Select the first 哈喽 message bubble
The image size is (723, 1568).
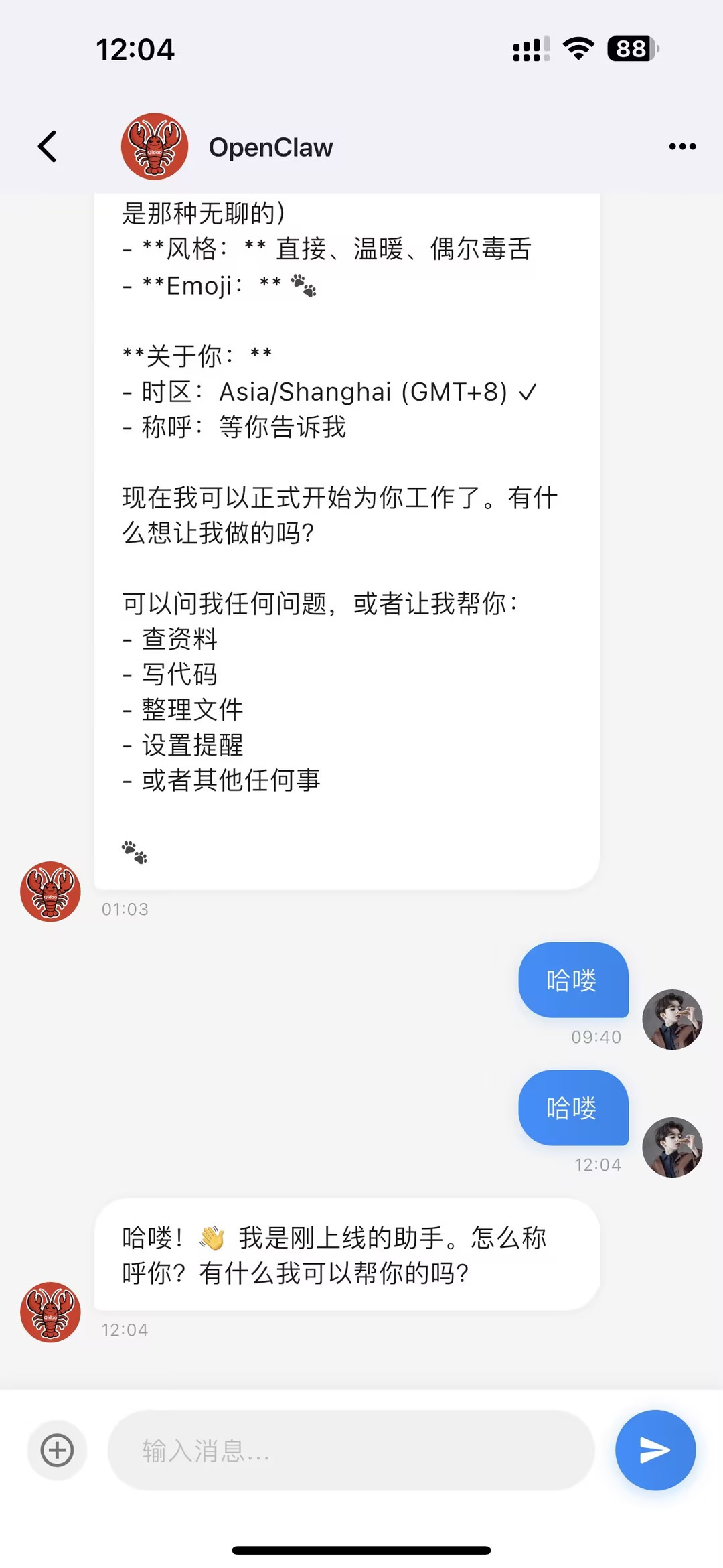coord(573,981)
